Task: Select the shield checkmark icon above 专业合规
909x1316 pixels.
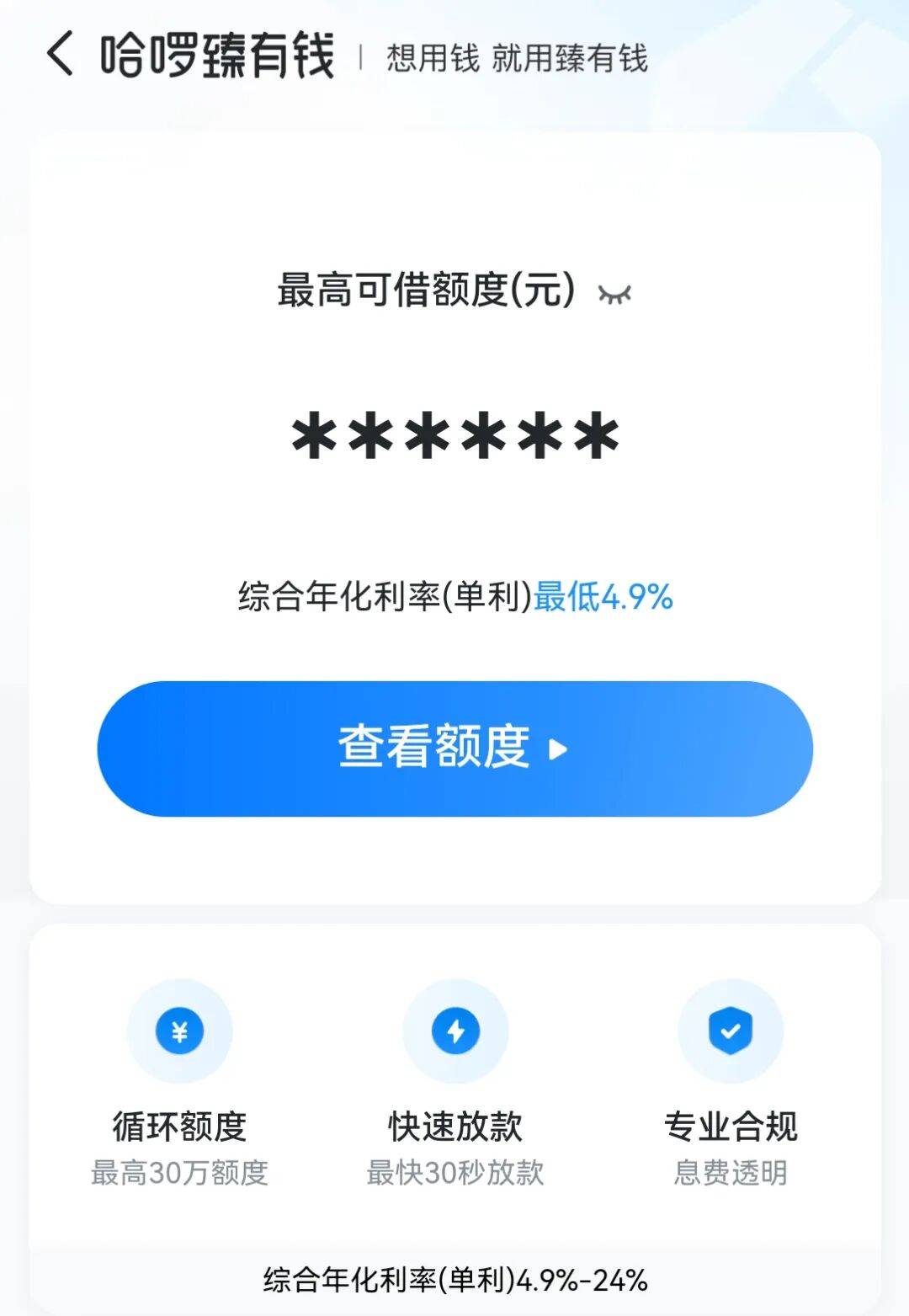Action: [731, 1031]
